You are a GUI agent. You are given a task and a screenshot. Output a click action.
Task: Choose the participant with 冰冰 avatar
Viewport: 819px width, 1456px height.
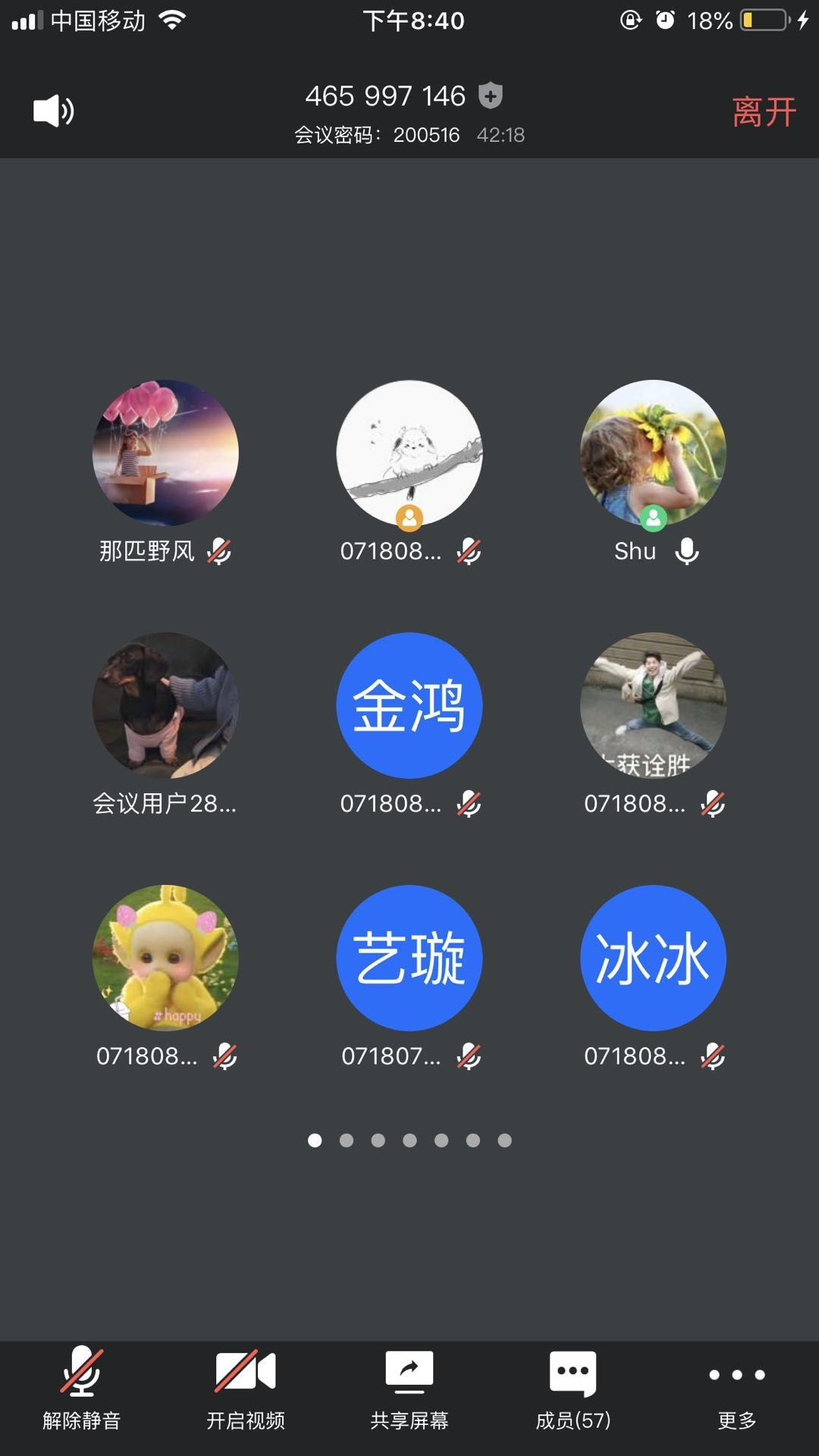click(x=653, y=959)
